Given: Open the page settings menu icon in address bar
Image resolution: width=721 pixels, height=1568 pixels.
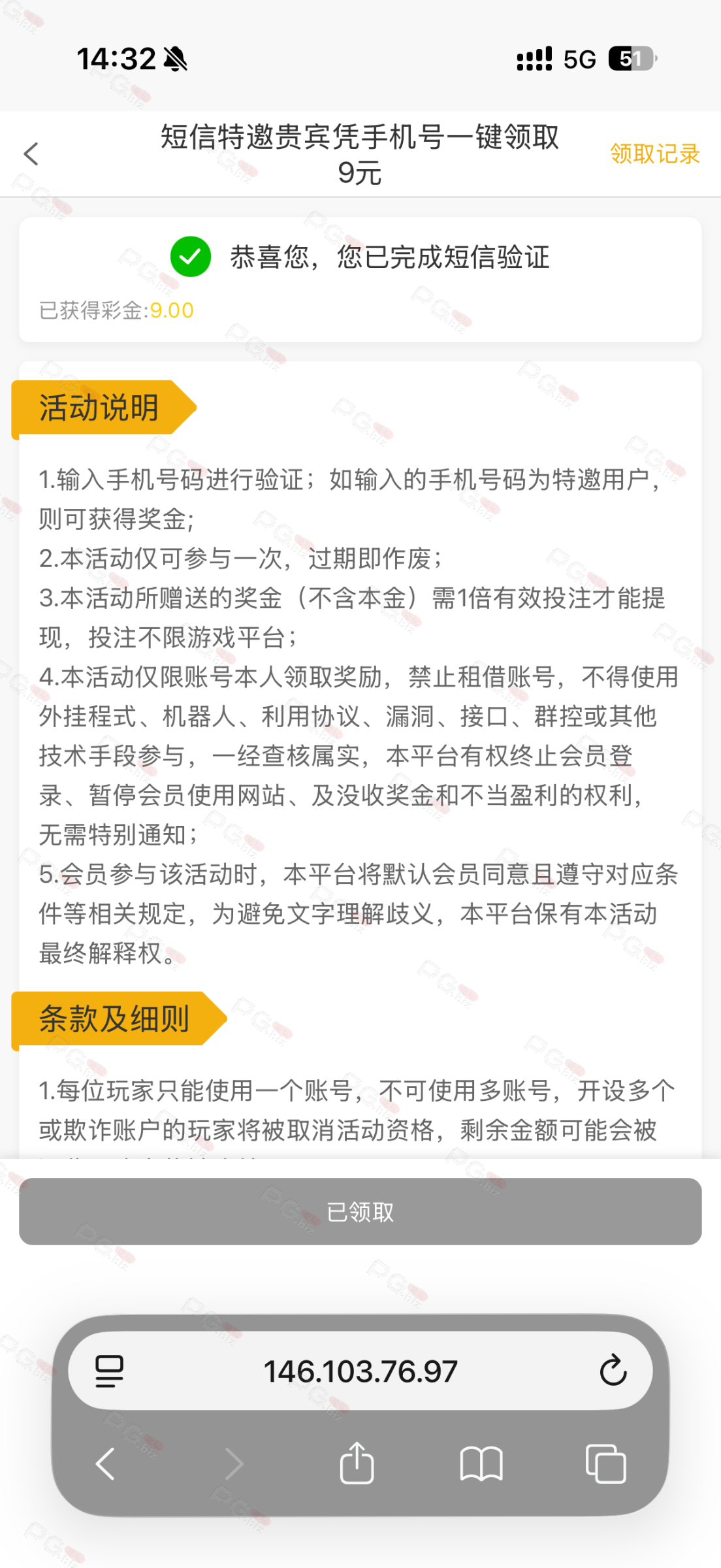Looking at the screenshot, I should (109, 1371).
